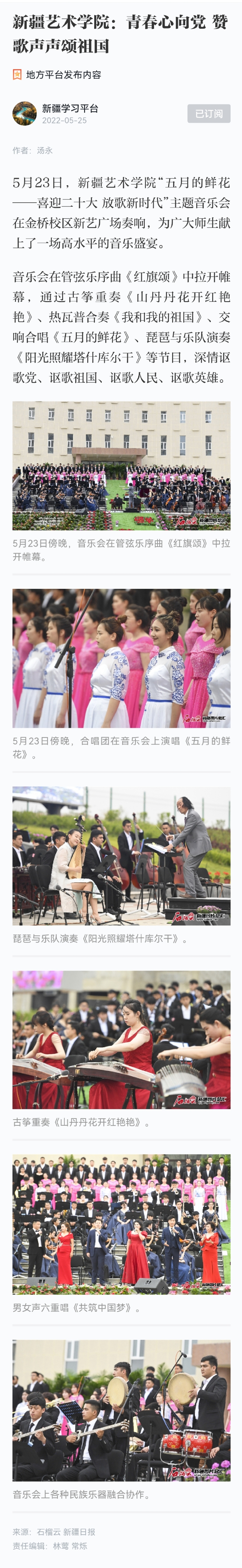The width and height of the screenshot is (242, 1568).
Task: Open the pipa and orchestra performance photo
Action: [x=121, y=855]
